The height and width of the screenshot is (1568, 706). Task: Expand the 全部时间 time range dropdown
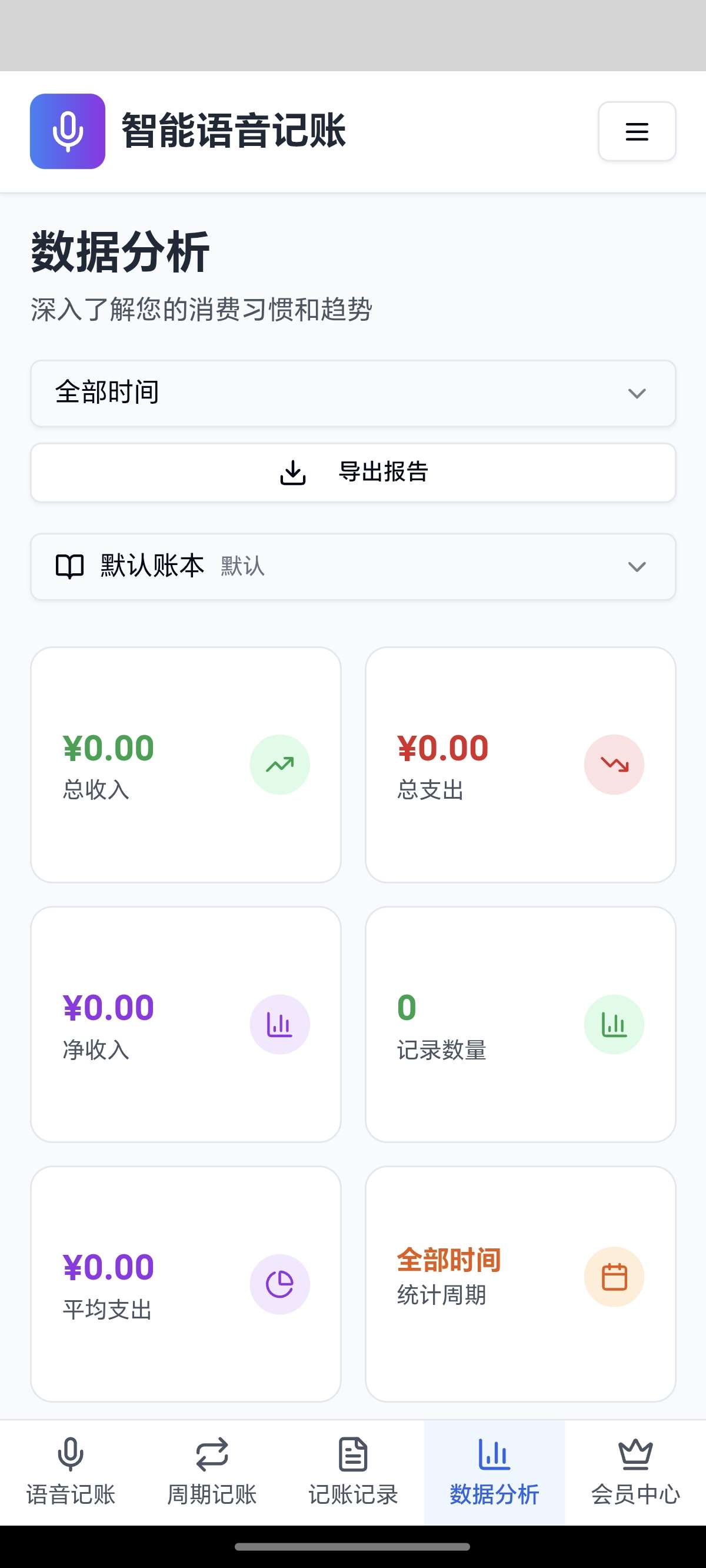[353, 393]
